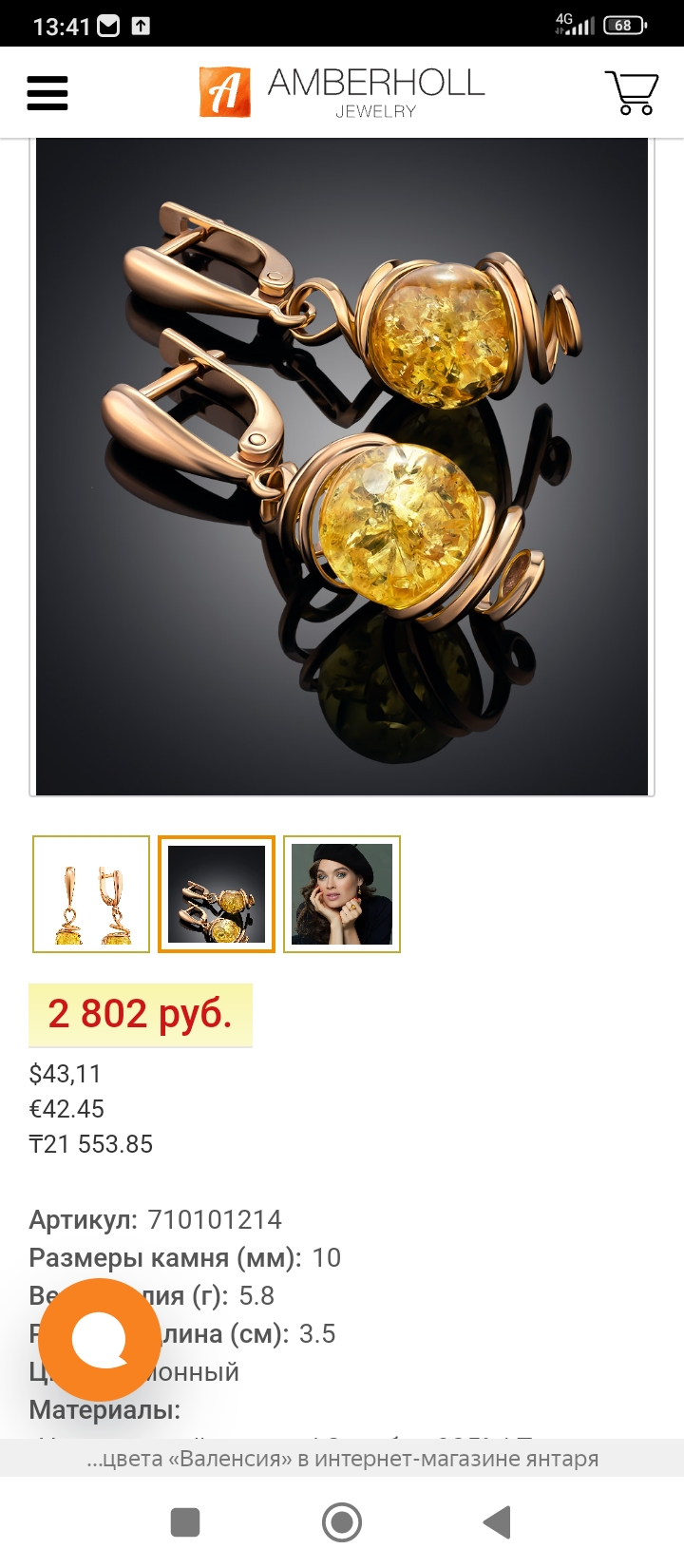The width and height of the screenshot is (684, 1568).
Task: Go to Amberholl Jewelry home via logo
Action: click(x=342, y=92)
